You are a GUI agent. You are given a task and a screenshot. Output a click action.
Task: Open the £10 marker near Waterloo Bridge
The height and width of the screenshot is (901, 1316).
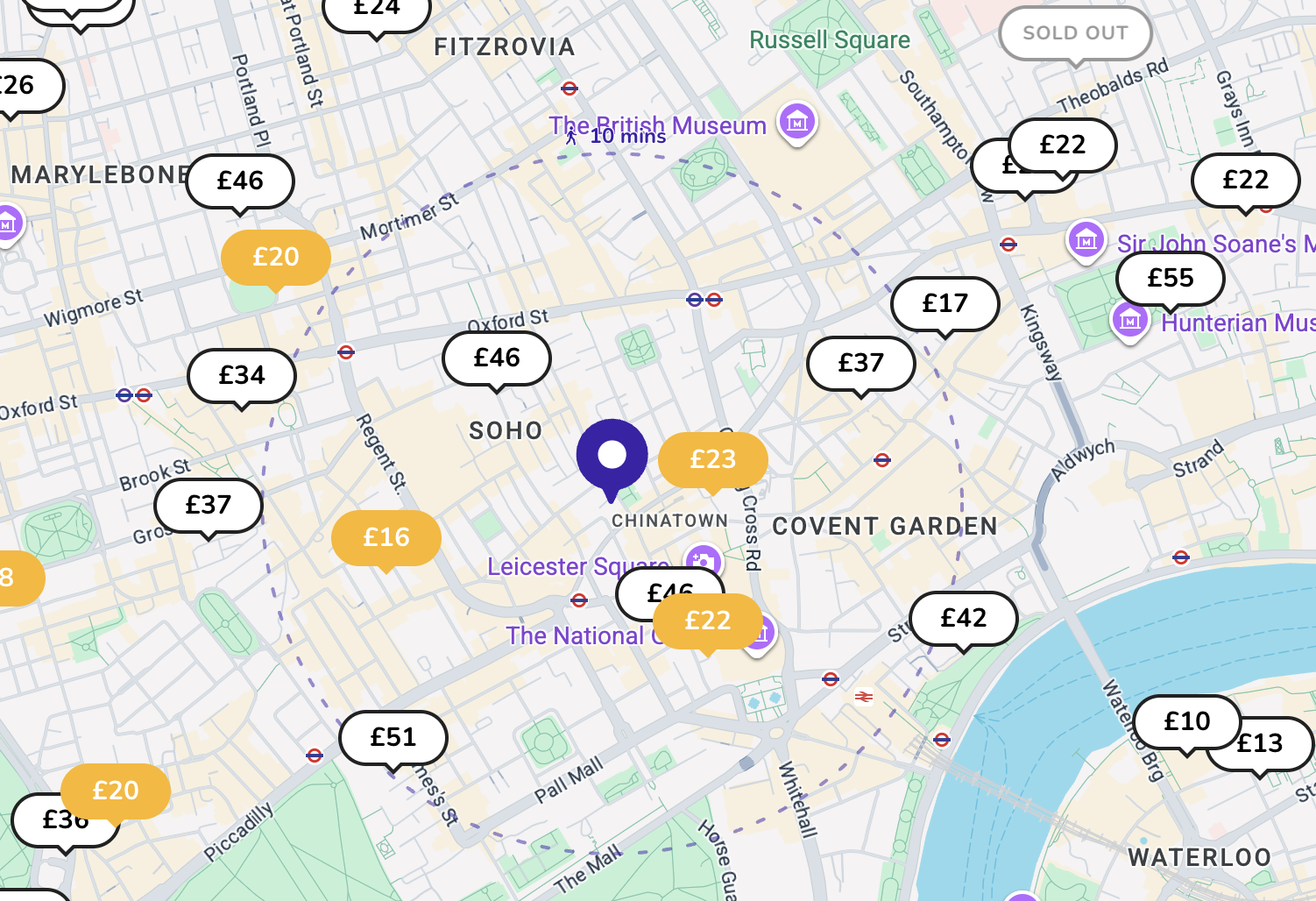[1186, 721]
